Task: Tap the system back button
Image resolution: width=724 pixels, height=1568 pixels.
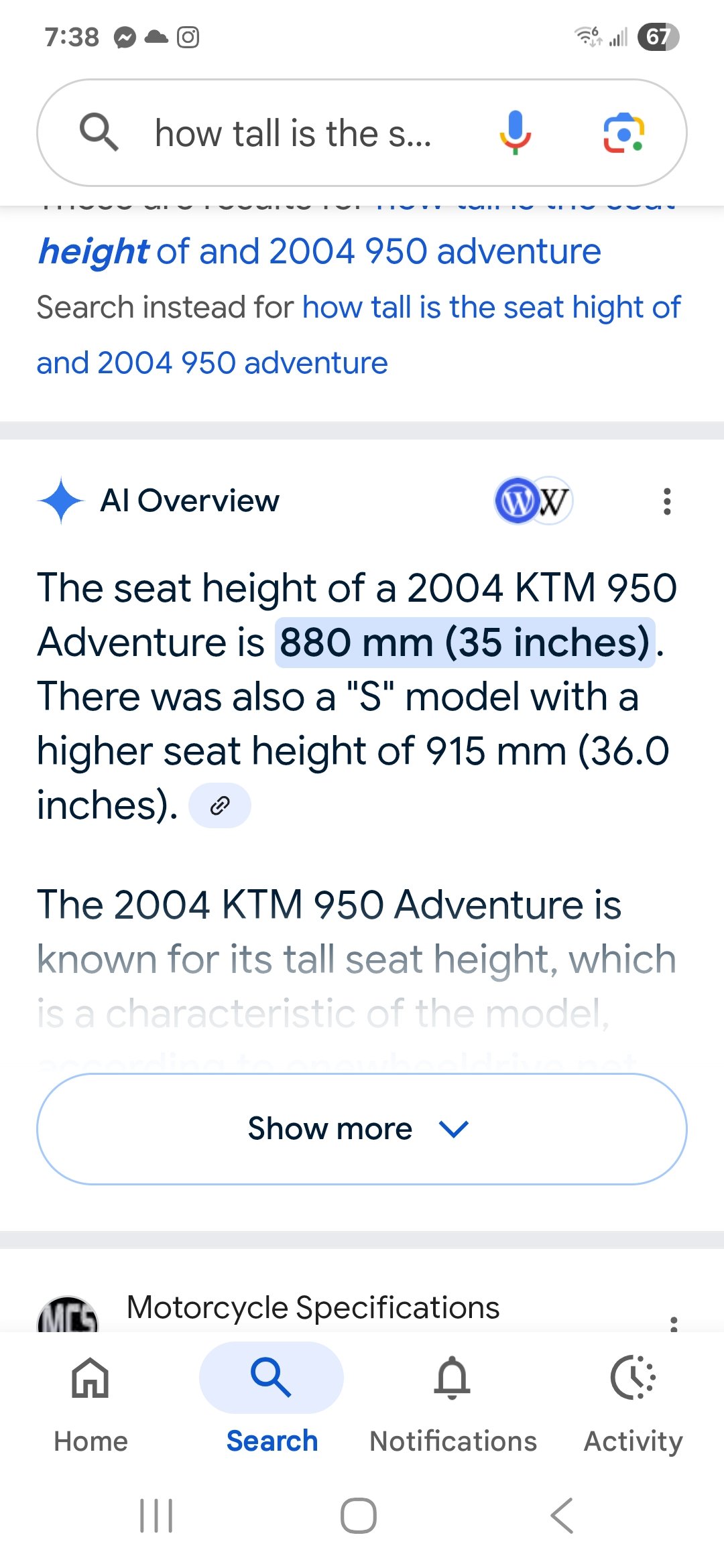Action: (x=562, y=1516)
